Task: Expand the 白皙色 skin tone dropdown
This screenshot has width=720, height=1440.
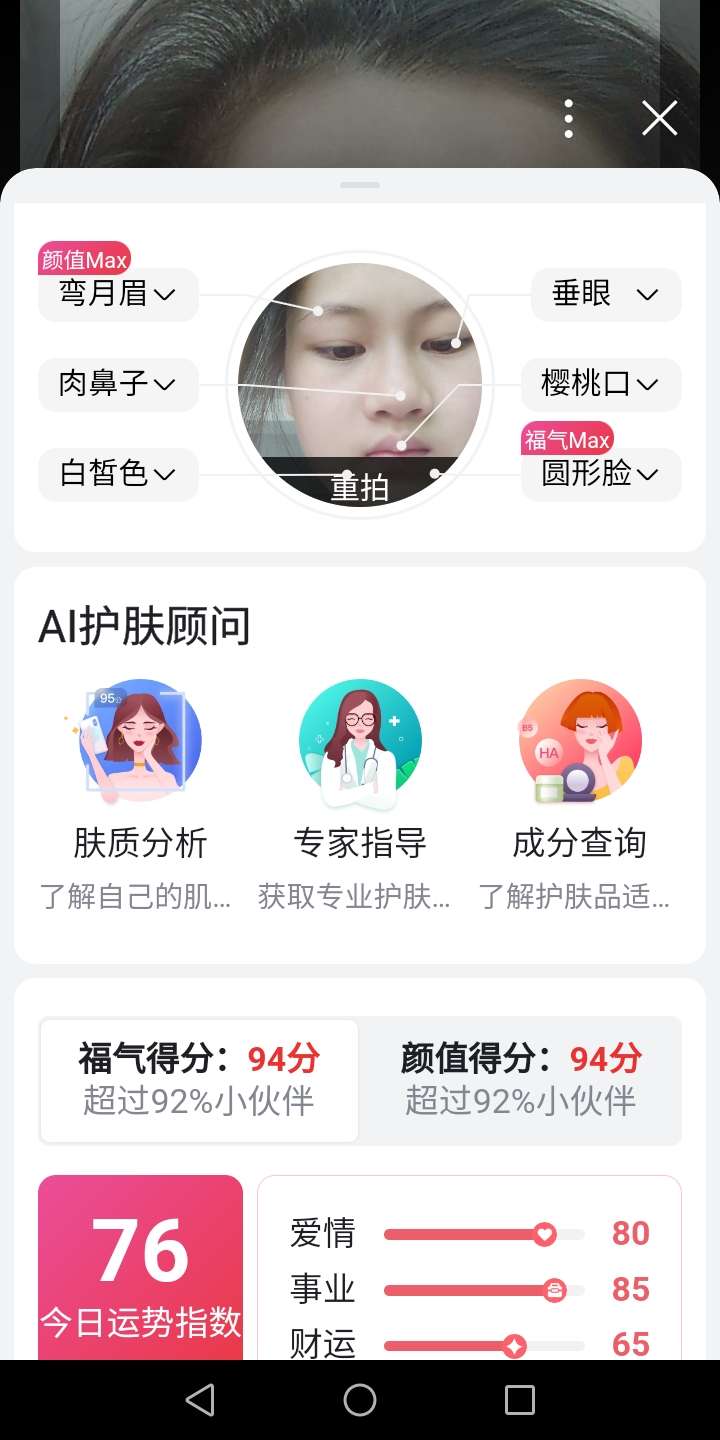Action: 118,474
